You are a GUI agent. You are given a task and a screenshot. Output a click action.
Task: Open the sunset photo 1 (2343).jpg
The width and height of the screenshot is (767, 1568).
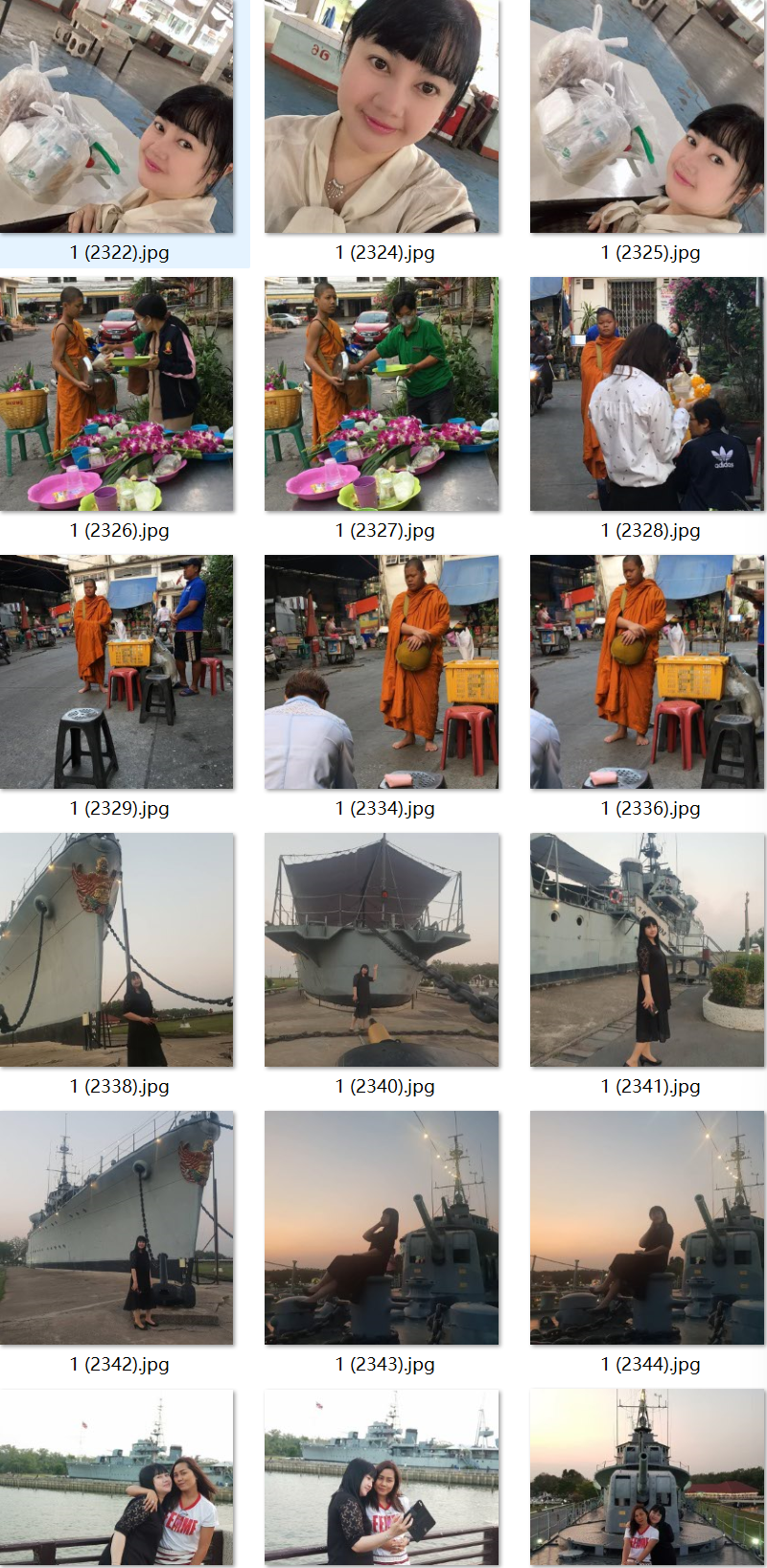click(382, 1228)
